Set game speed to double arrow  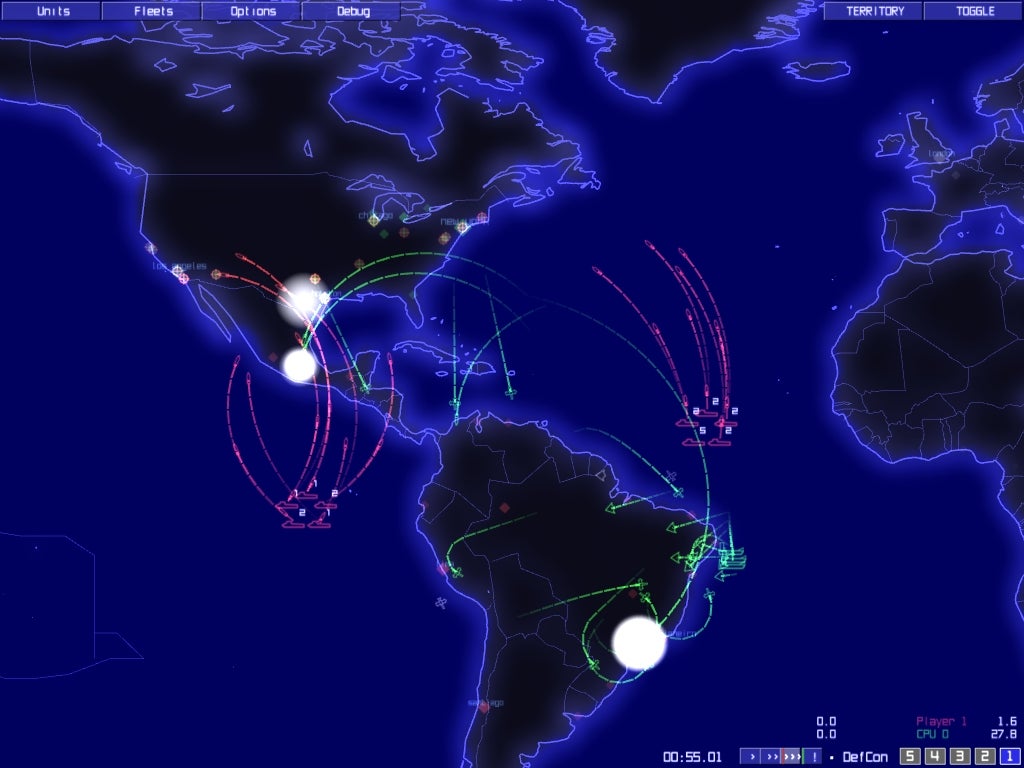(x=770, y=757)
